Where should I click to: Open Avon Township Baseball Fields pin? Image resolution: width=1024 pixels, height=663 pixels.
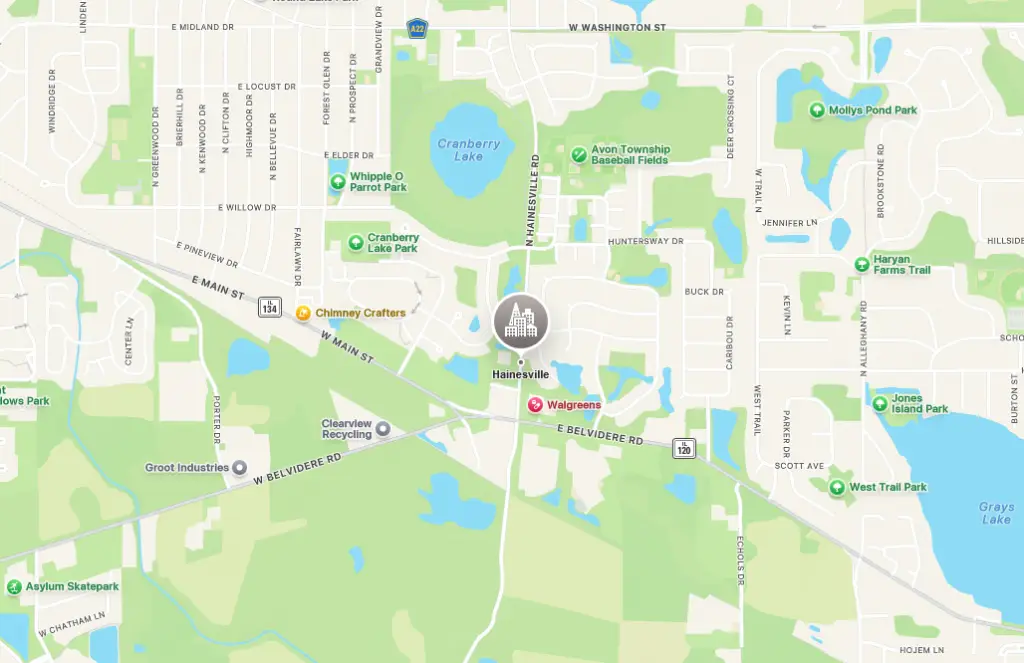pos(579,154)
